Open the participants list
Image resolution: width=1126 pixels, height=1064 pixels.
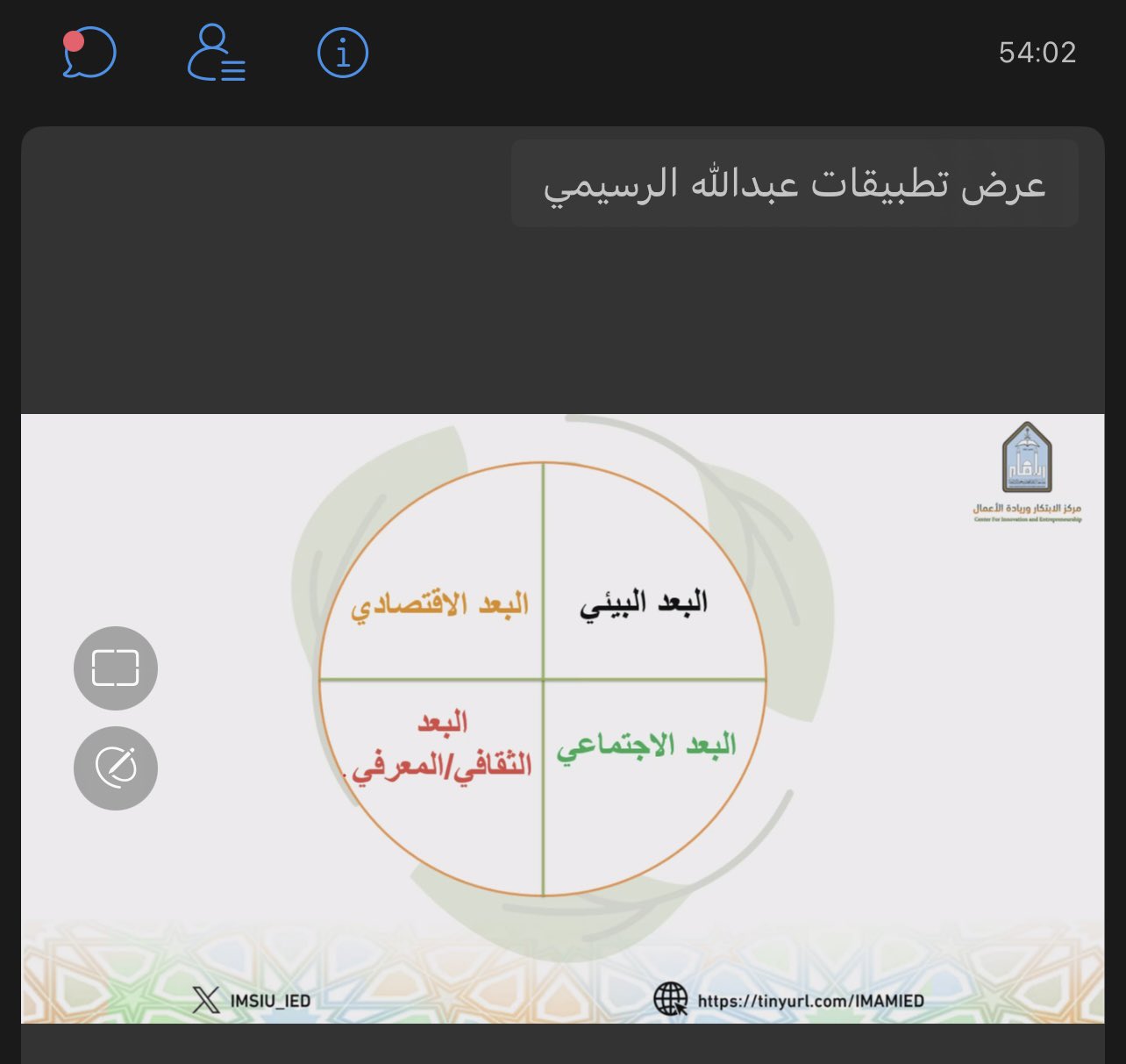(216, 54)
